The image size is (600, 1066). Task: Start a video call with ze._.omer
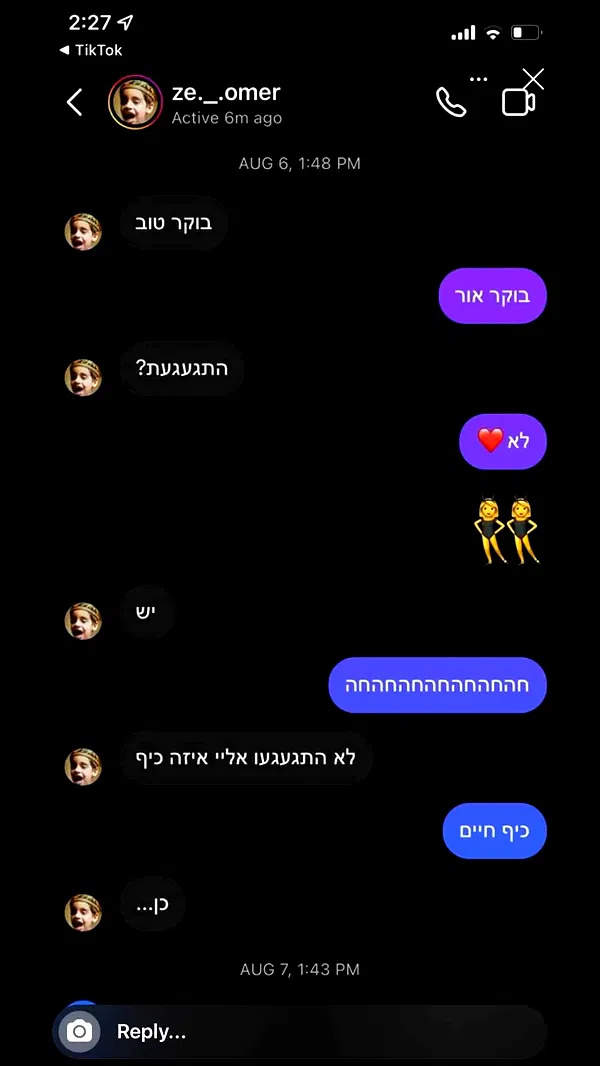(516, 103)
